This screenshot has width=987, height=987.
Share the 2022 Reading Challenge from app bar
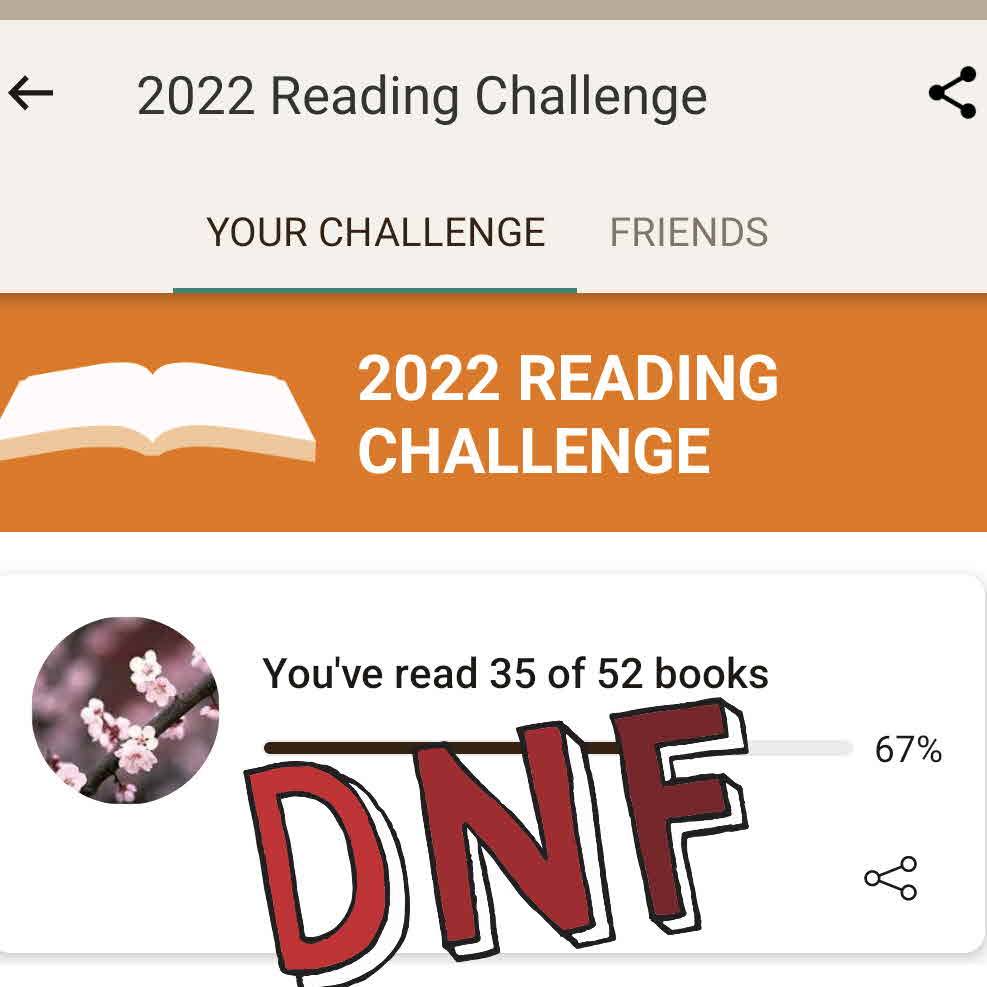coord(951,94)
